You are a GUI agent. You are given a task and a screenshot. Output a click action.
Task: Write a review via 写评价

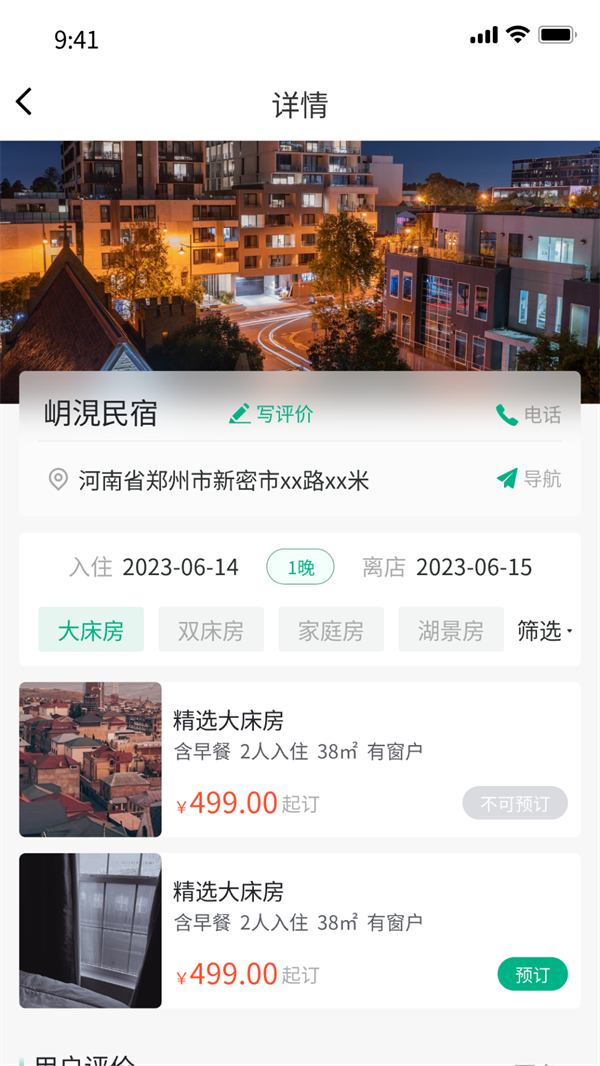[x=271, y=414]
